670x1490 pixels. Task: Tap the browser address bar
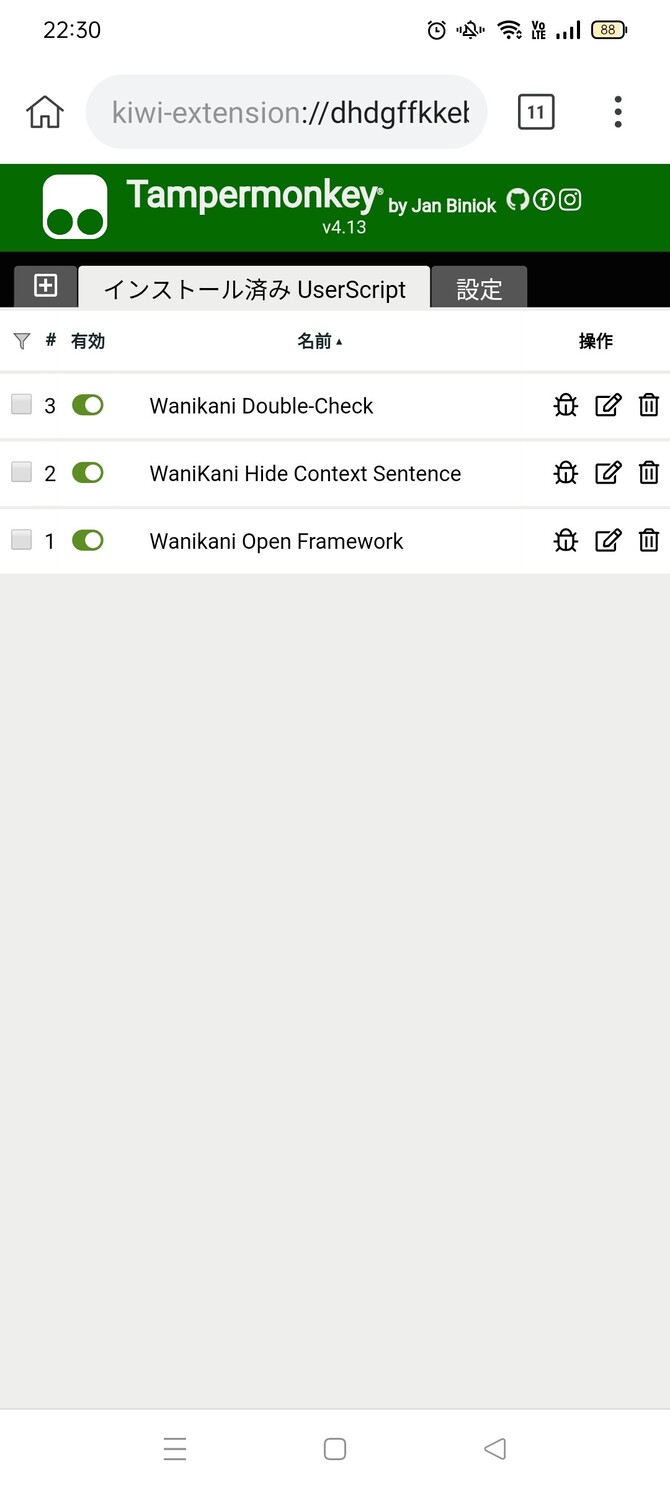coord(288,112)
